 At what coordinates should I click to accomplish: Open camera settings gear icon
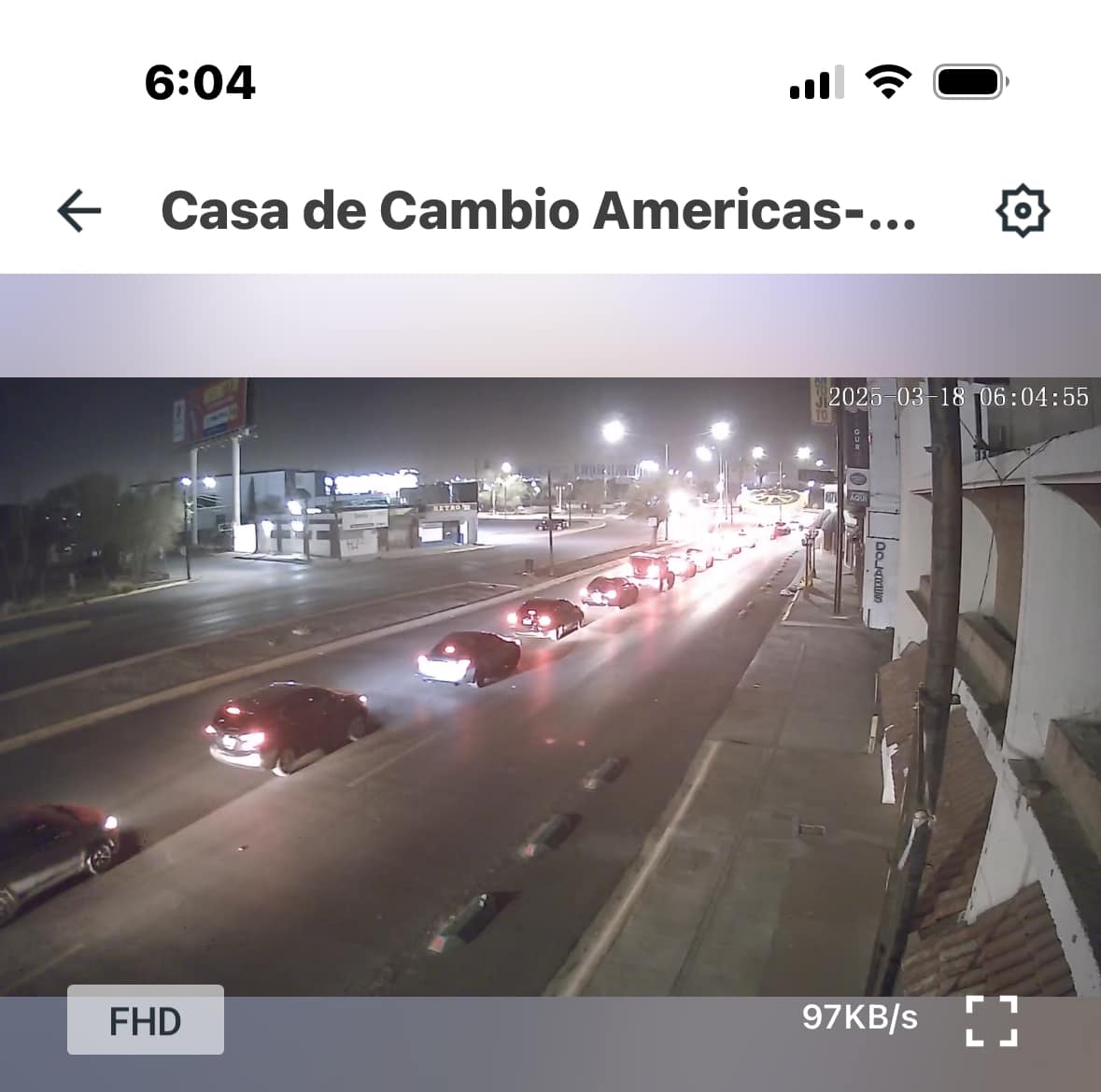coord(1023,211)
